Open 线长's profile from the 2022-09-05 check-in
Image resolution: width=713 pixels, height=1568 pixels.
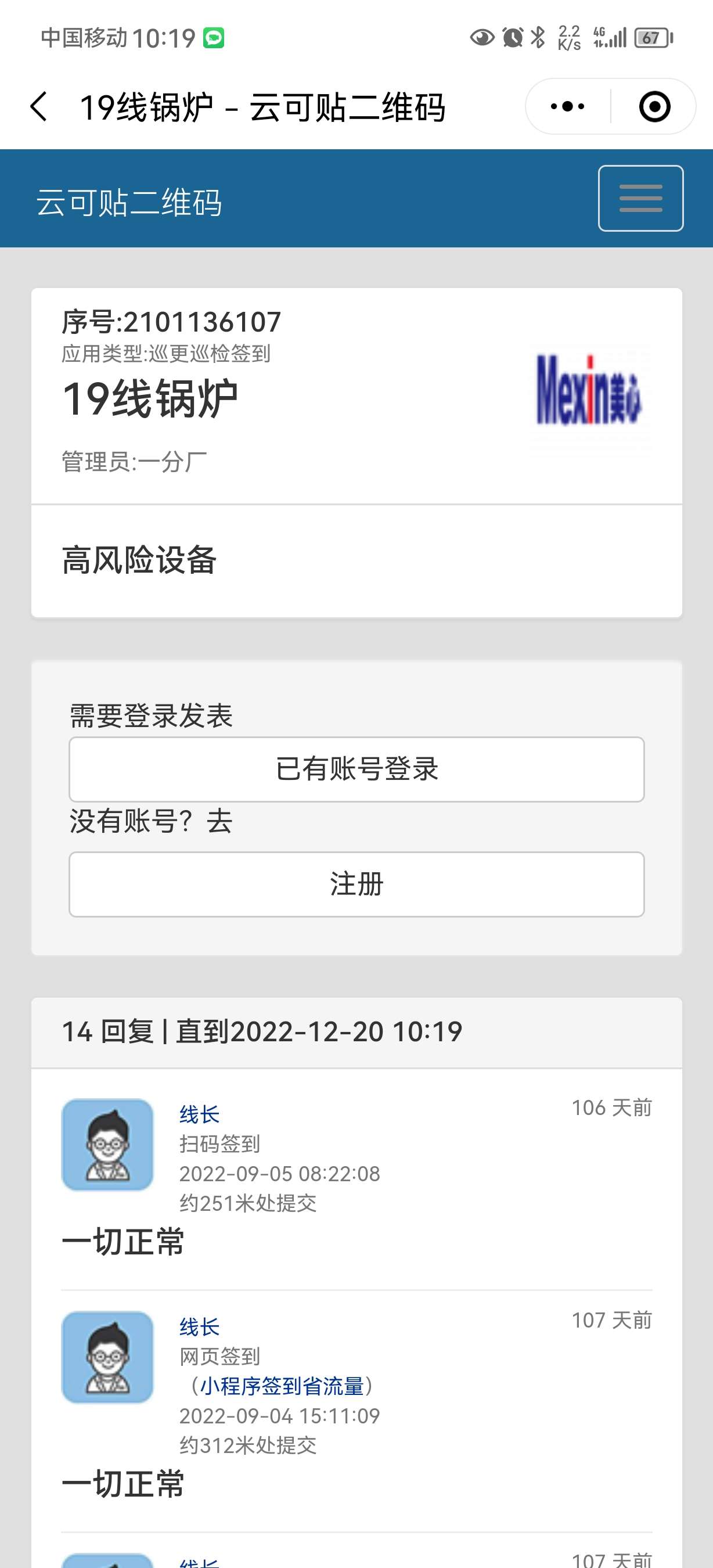[199, 1114]
